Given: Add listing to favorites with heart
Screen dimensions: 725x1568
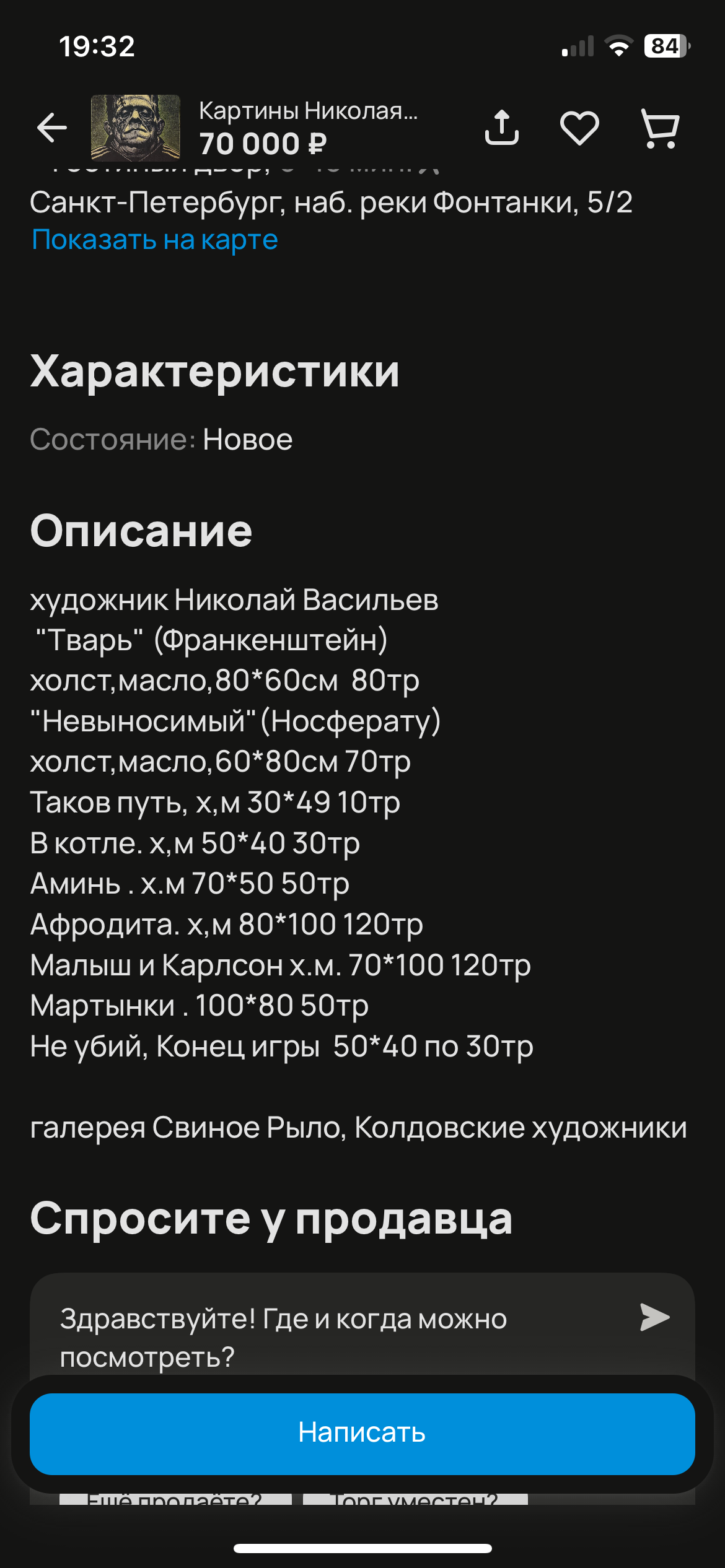Looking at the screenshot, I should [x=579, y=128].
